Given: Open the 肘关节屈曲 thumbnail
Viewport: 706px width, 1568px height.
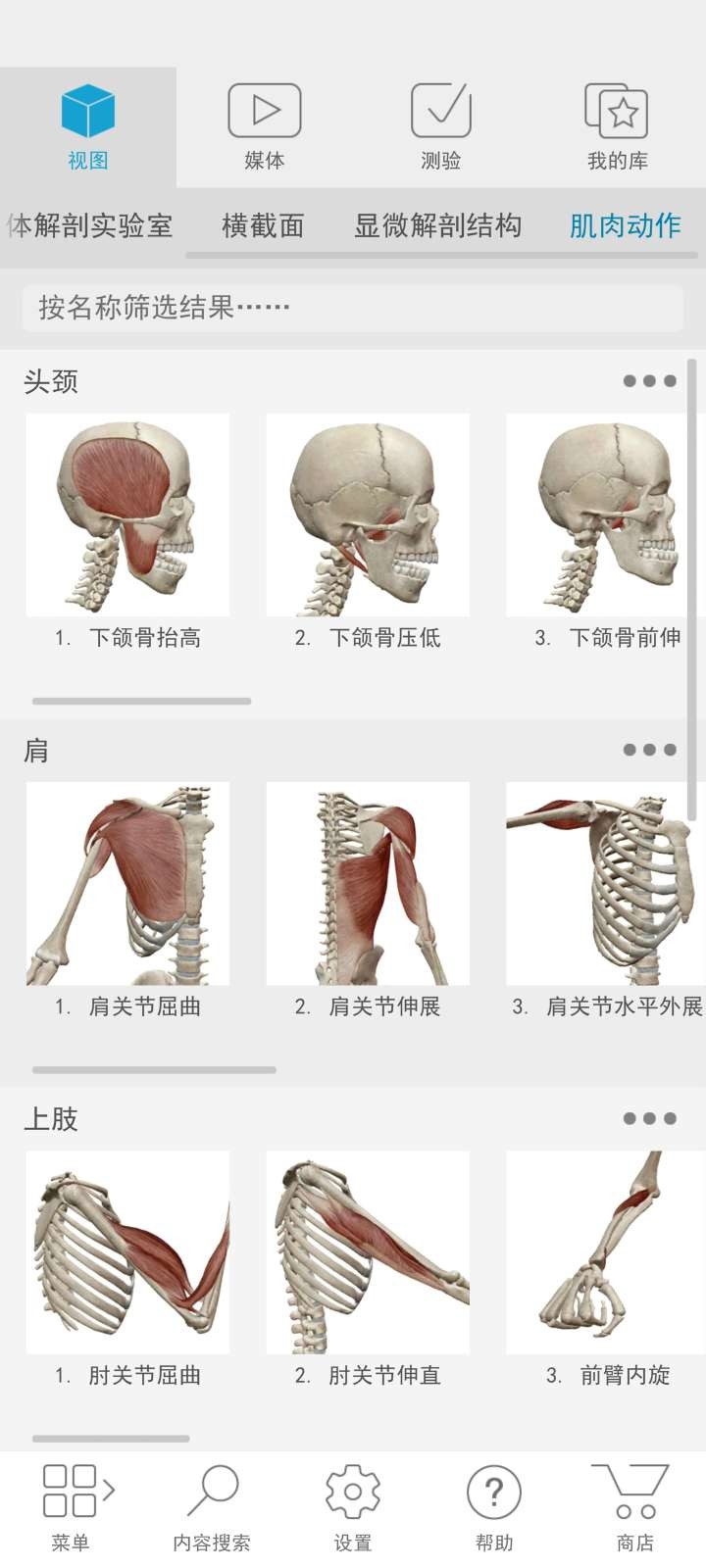Looking at the screenshot, I should pyautogui.click(x=127, y=1252).
